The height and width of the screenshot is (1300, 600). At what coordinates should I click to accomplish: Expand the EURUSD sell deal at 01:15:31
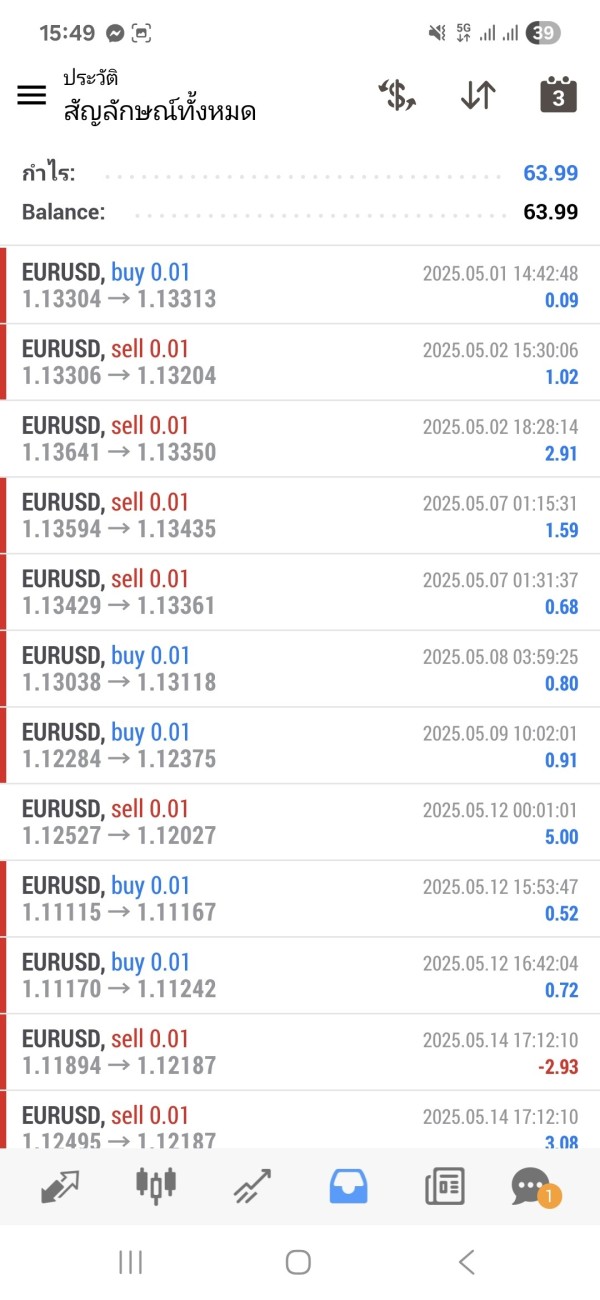300,516
